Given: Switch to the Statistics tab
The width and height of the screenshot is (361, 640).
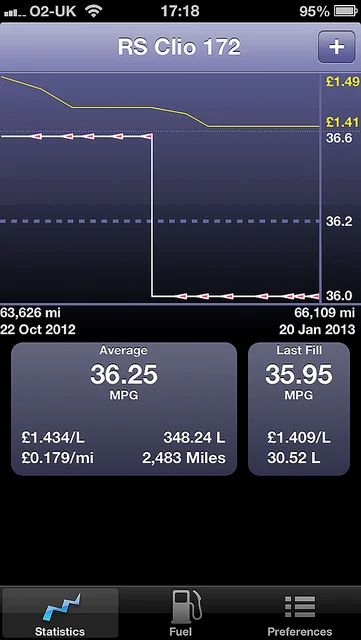Looking at the screenshot, I should [x=60, y=613].
